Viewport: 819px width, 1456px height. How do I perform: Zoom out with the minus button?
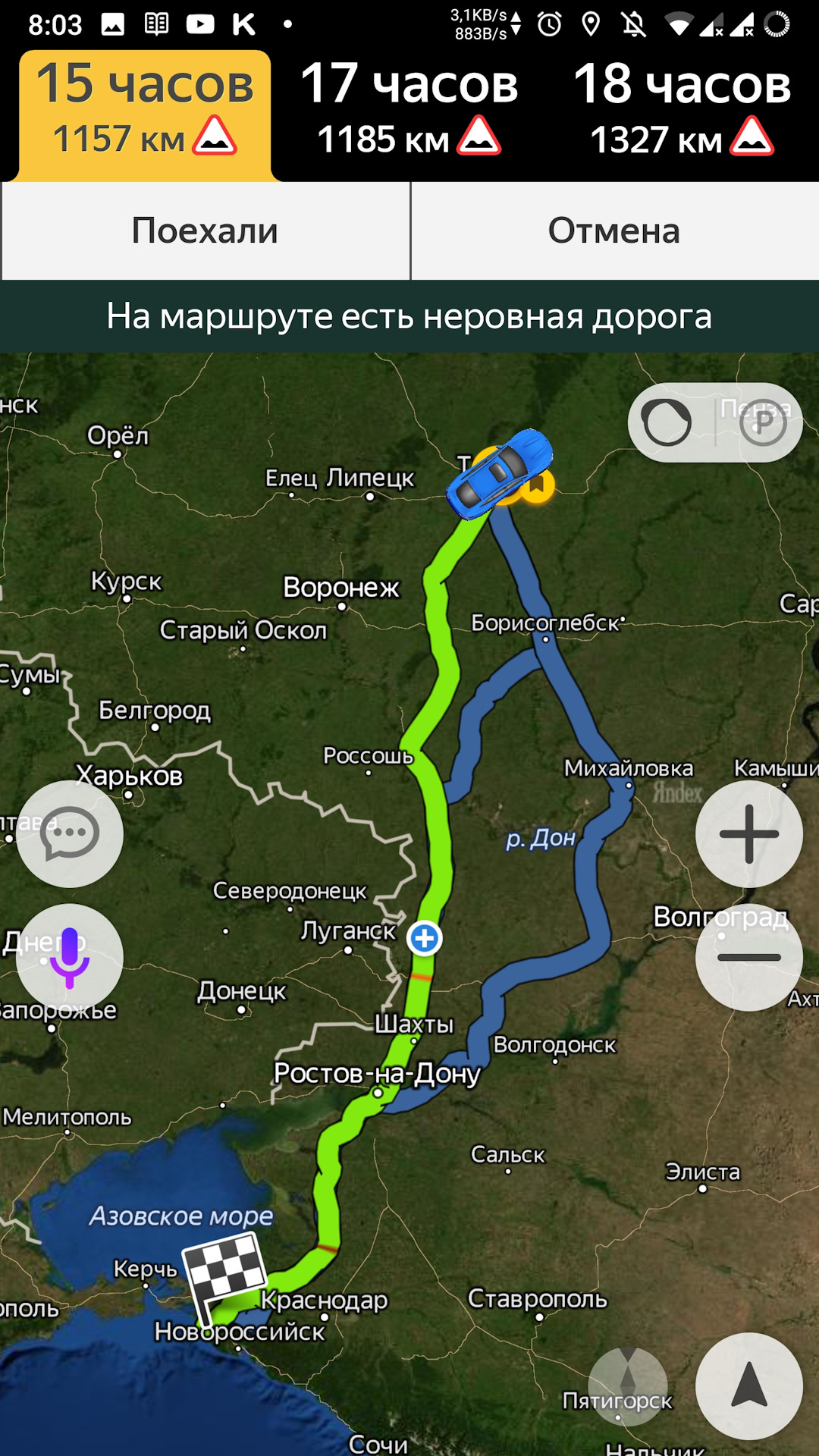[x=748, y=957]
